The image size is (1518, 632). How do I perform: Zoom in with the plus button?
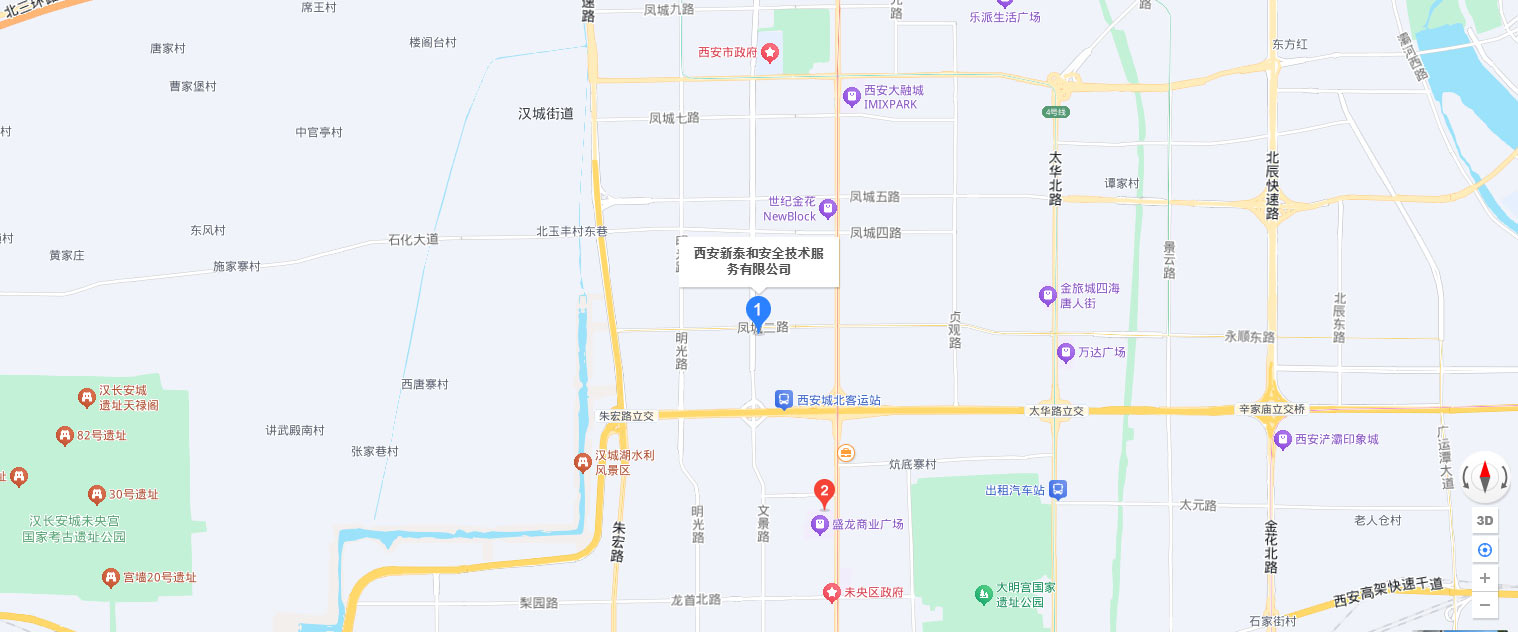1485,578
